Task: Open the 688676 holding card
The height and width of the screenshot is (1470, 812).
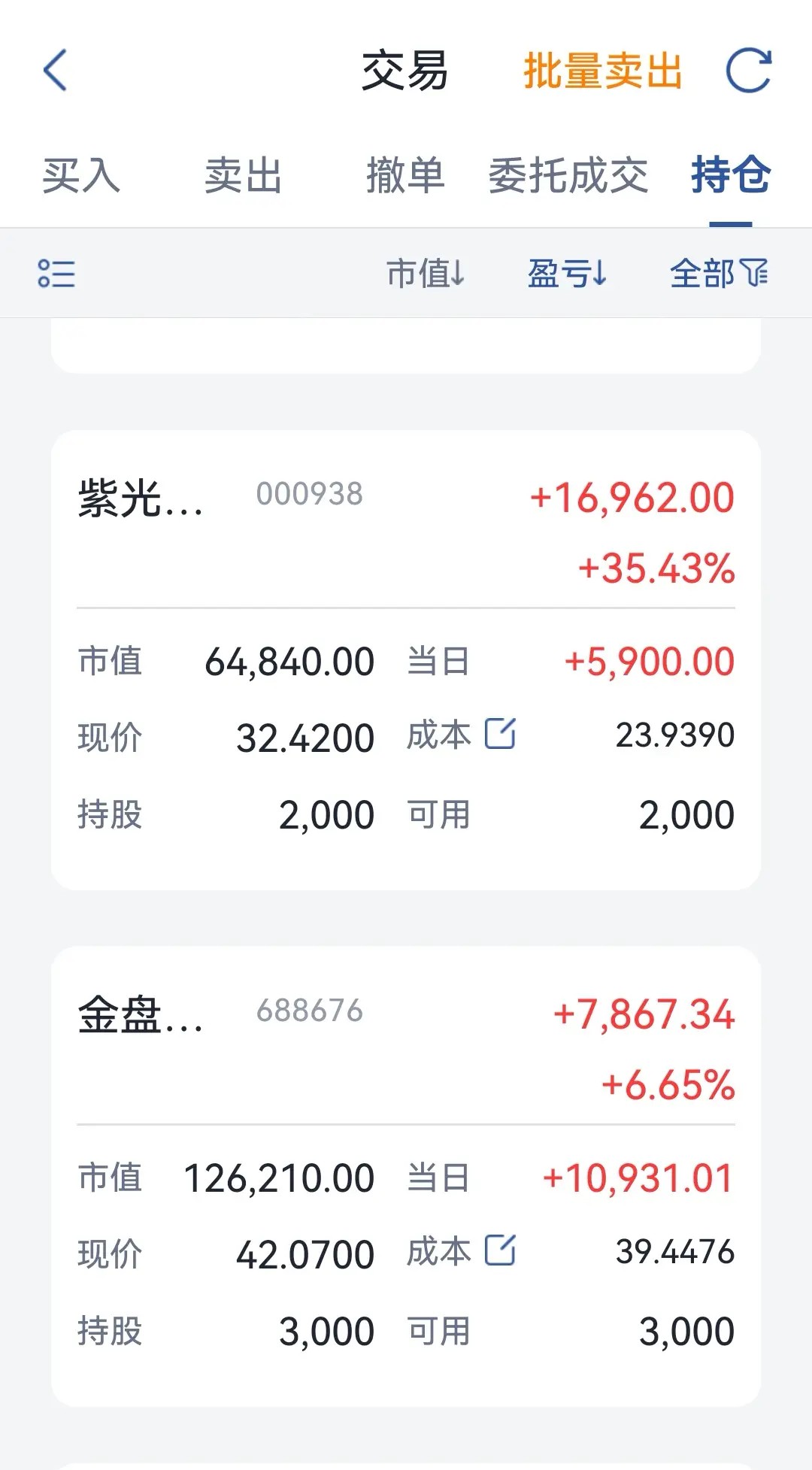Action: pyautogui.click(x=406, y=1177)
